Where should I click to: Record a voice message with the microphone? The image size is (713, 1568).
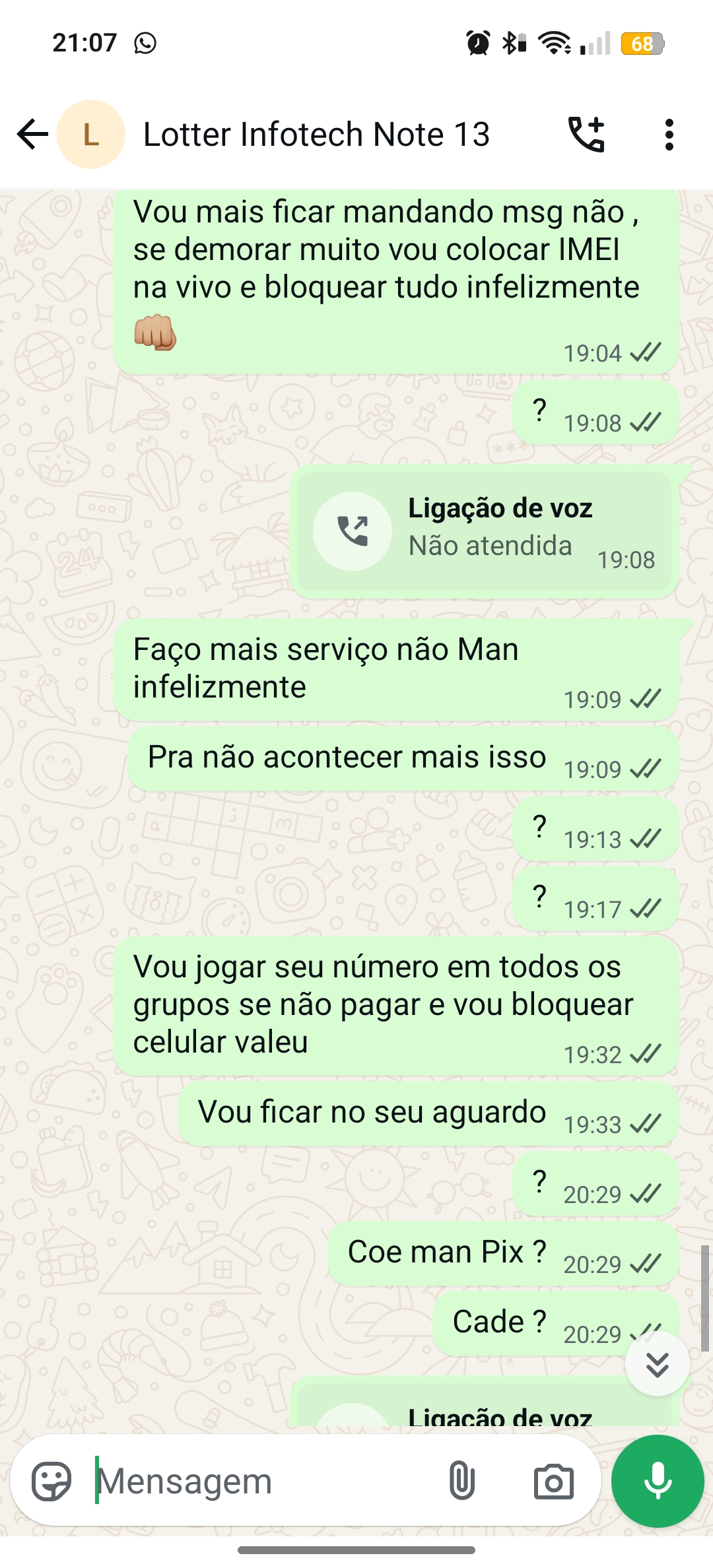[x=658, y=1481]
